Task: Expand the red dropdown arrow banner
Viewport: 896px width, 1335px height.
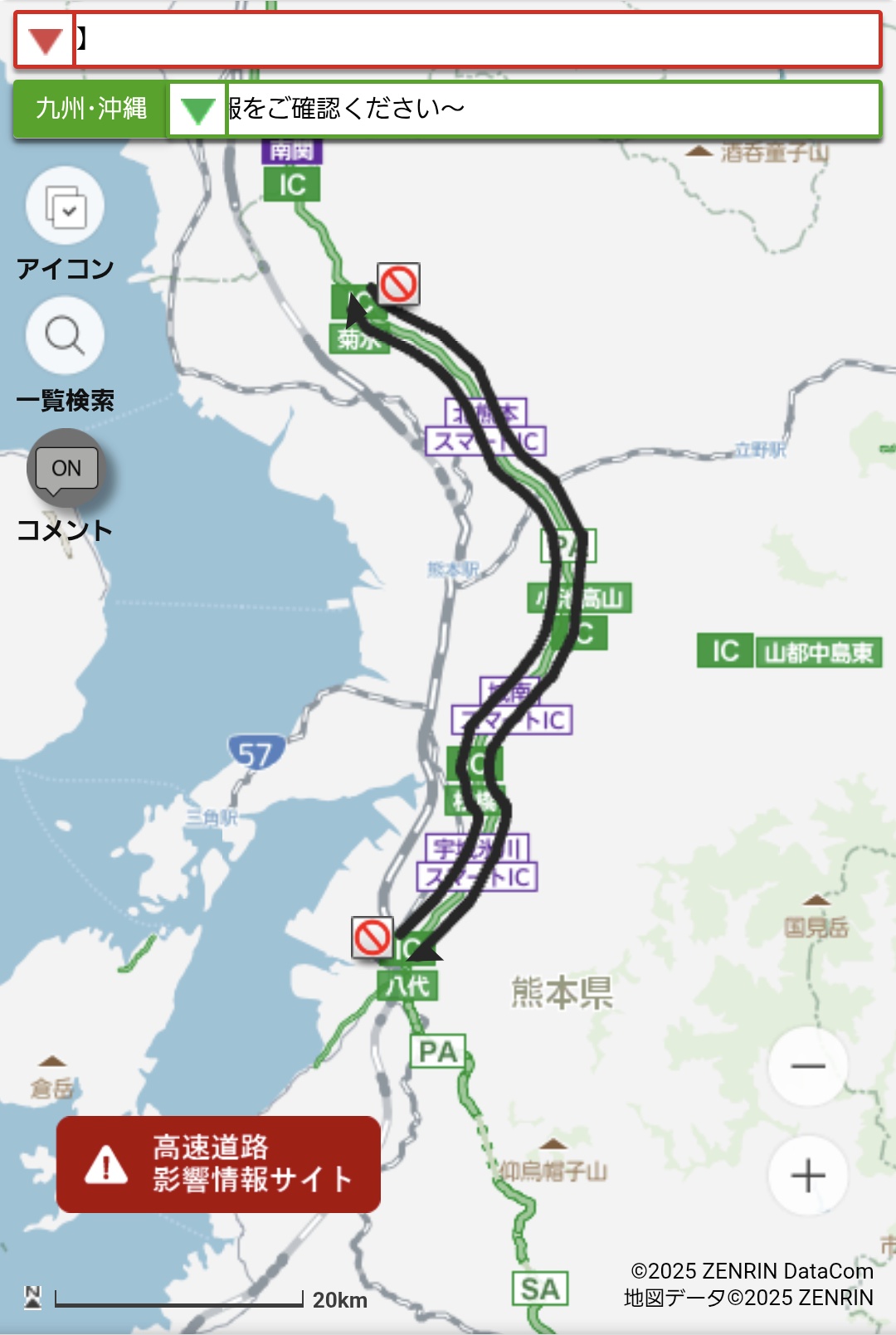Action: [x=45, y=40]
